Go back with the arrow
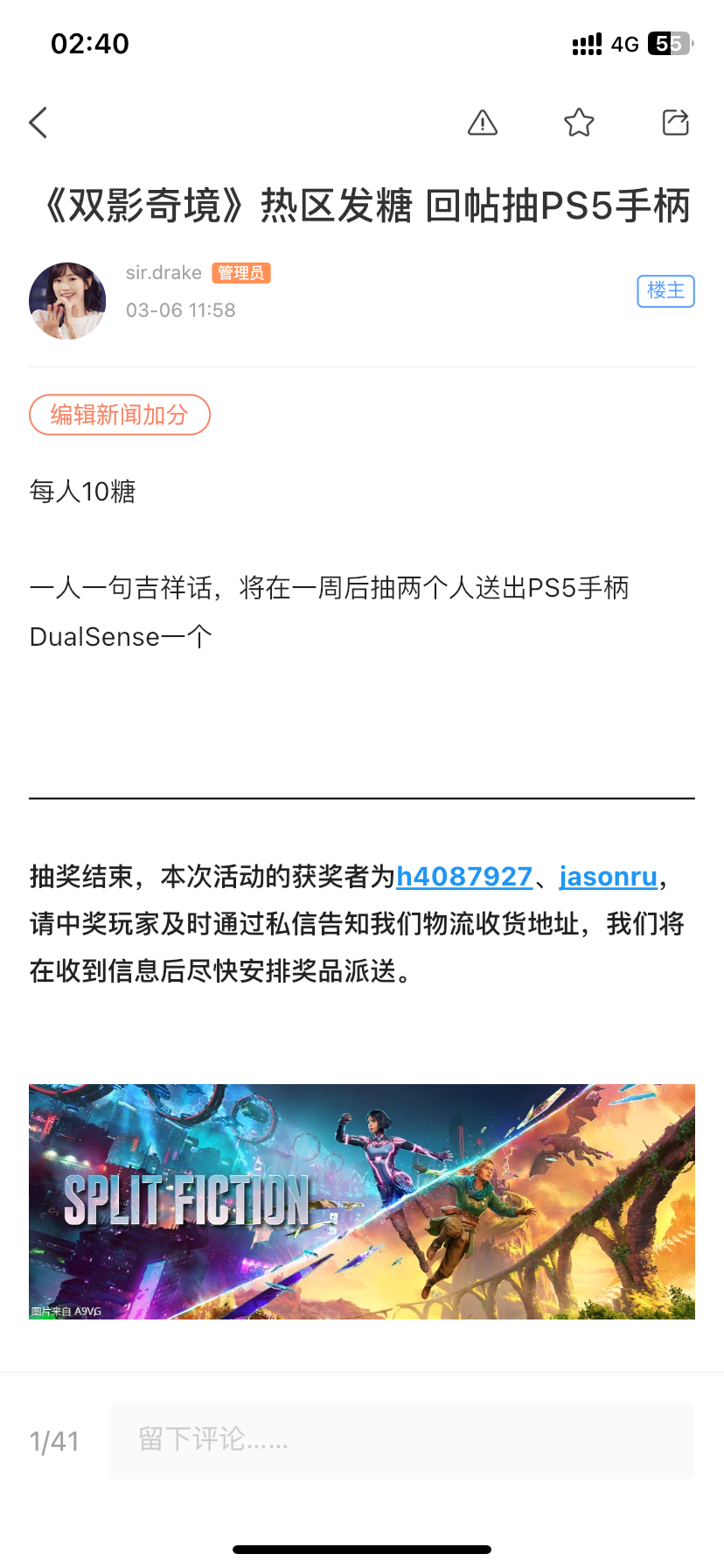This screenshot has height=1568, width=724. click(38, 122)
